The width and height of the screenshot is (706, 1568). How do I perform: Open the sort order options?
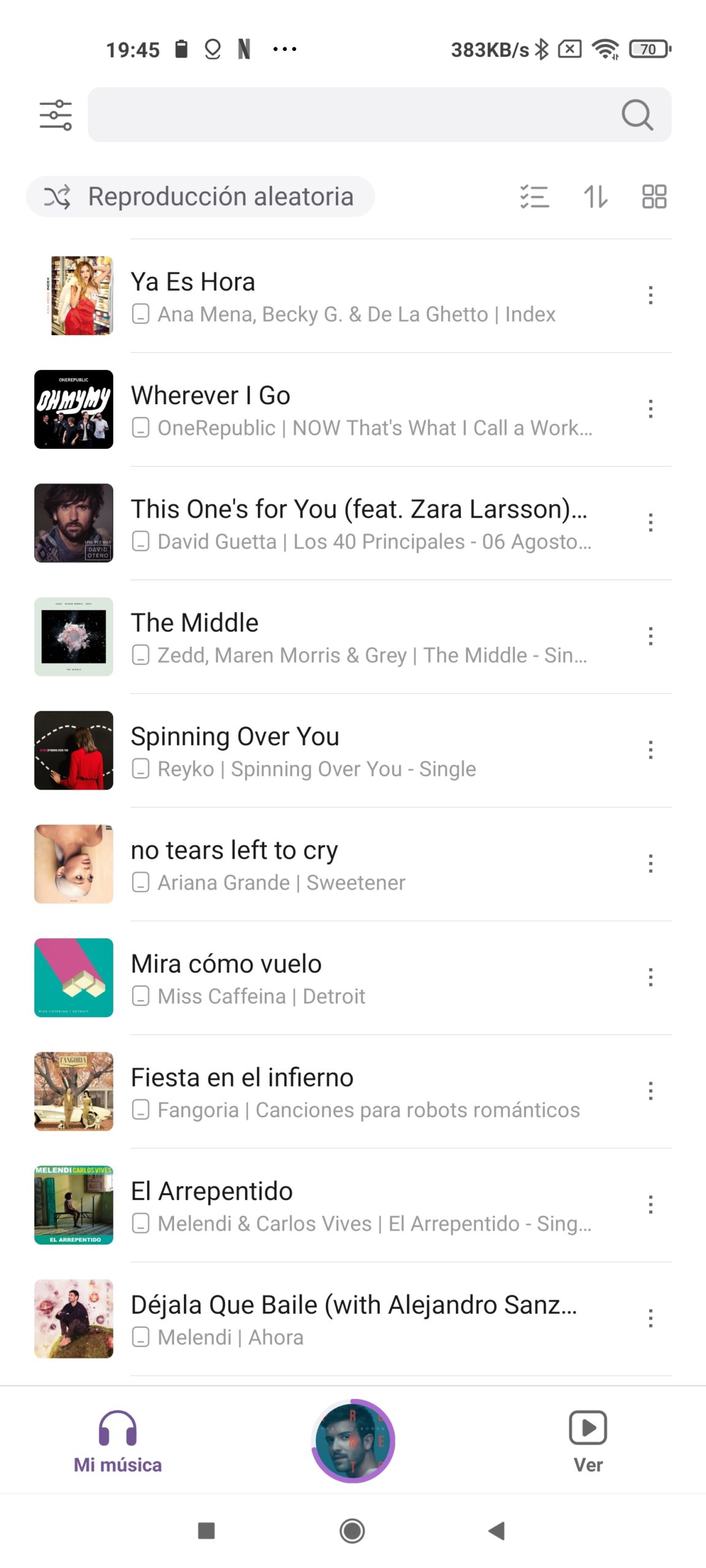pyautogui.click(x=595, y=197)
